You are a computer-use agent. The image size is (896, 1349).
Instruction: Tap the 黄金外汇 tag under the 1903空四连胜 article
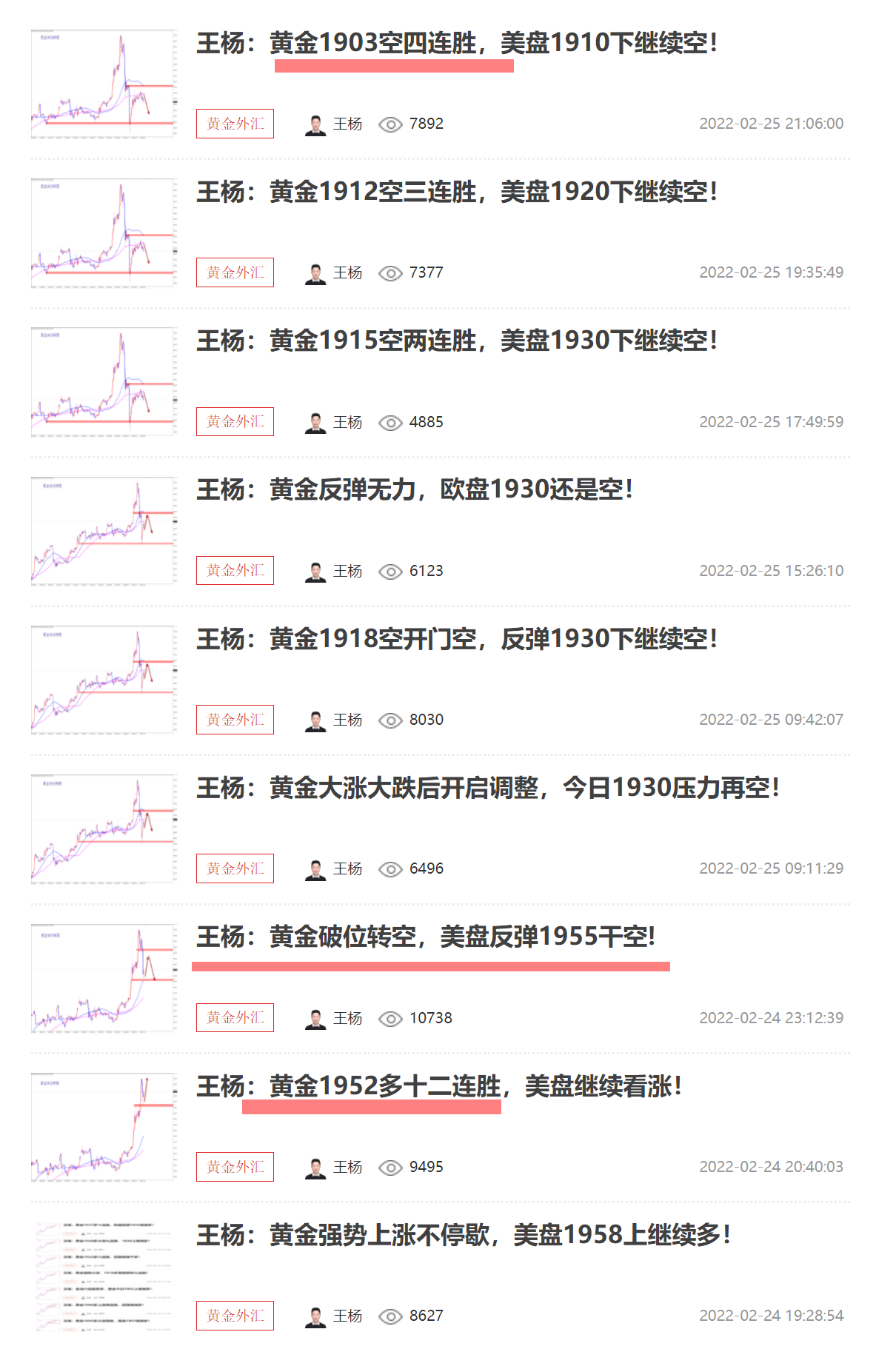235,124
